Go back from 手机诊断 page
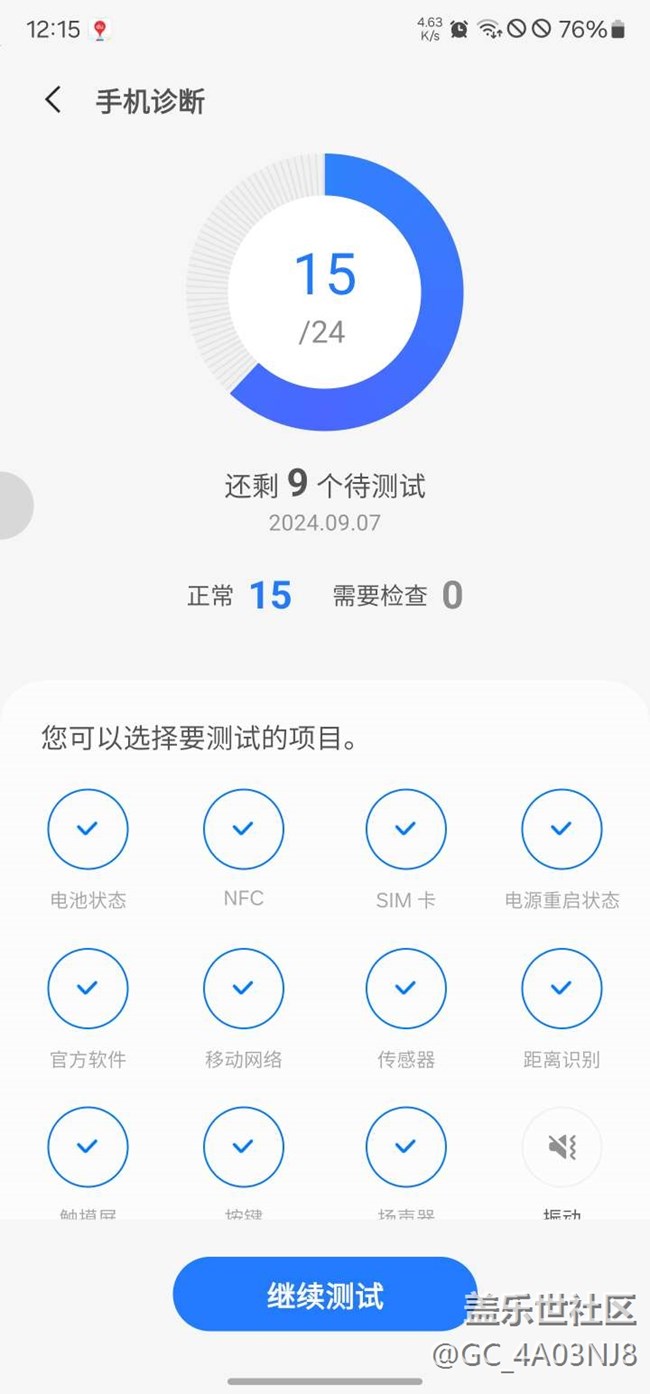This screenshot has width=650, height=1394. pos(53,100)
